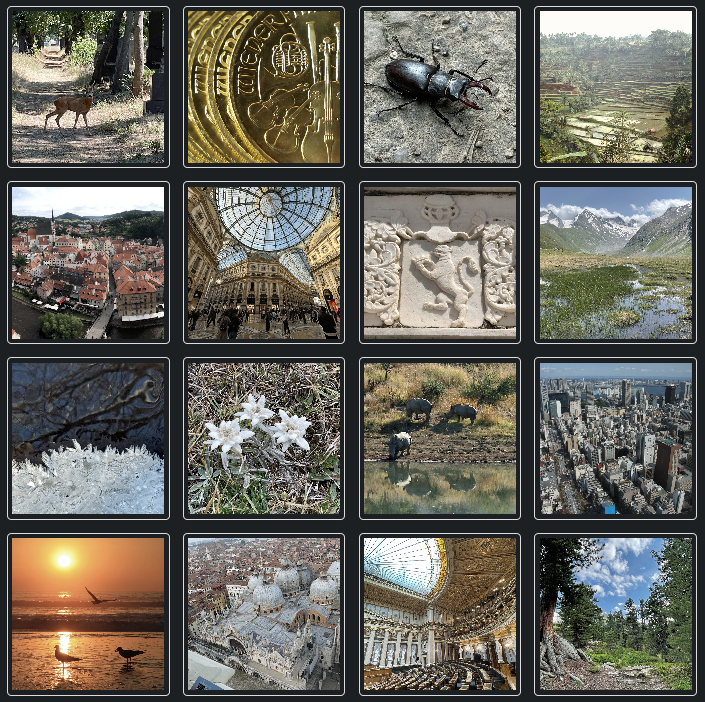Open the stone lion coat of arms photo
Screen dimensions: 705x702
point(440,262)
